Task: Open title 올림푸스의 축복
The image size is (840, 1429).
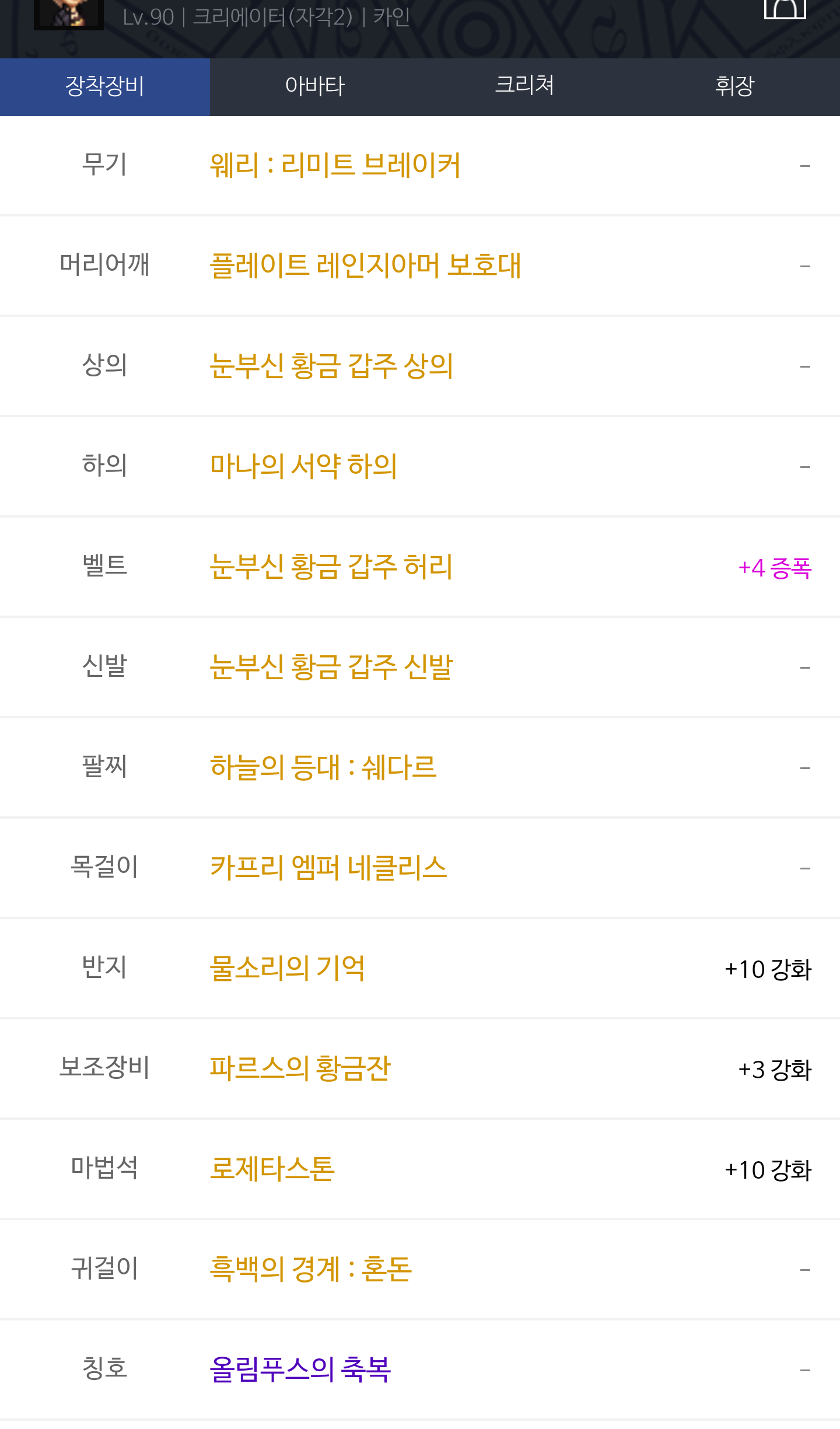Action: pyautogui.click(x=300, y=1369)
